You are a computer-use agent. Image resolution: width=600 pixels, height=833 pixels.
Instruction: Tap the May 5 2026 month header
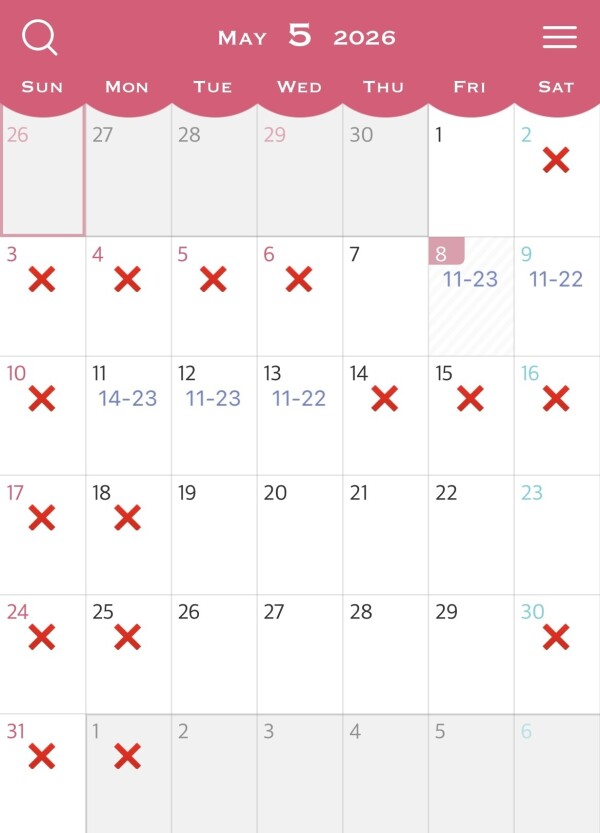click(x=307, y=37)
